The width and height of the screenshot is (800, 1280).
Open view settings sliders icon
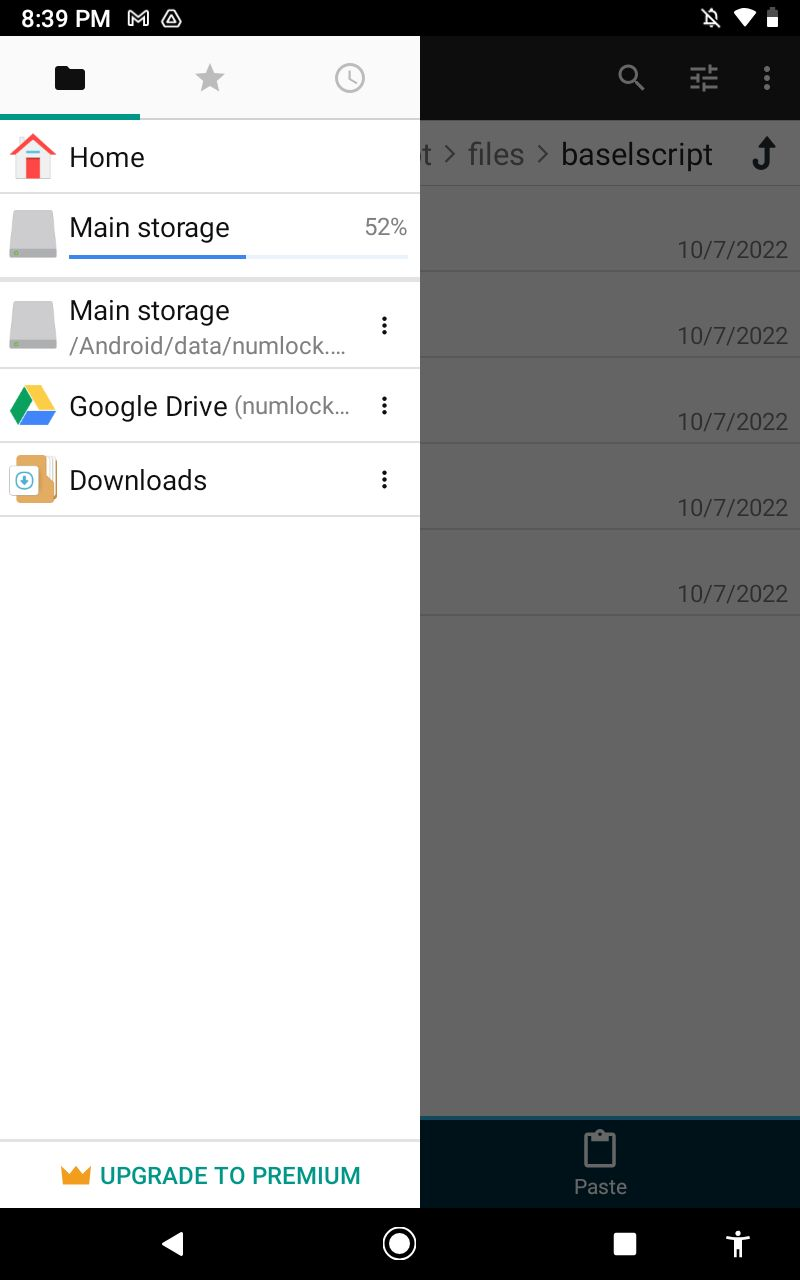pos(704,78)
